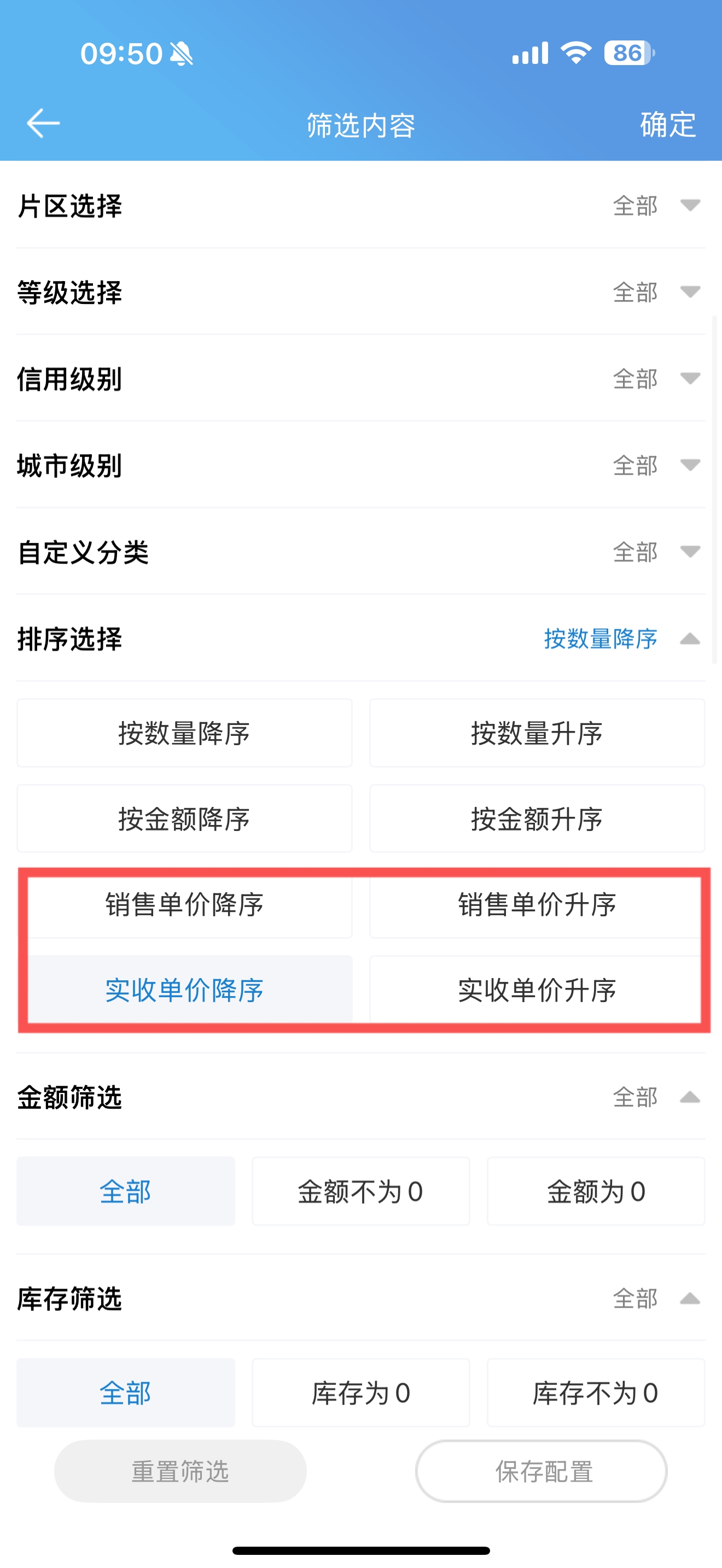This screenshot has width=722, height=1568.
Task: Pick 实收单价升序 sorting
Action: point(537,990)
